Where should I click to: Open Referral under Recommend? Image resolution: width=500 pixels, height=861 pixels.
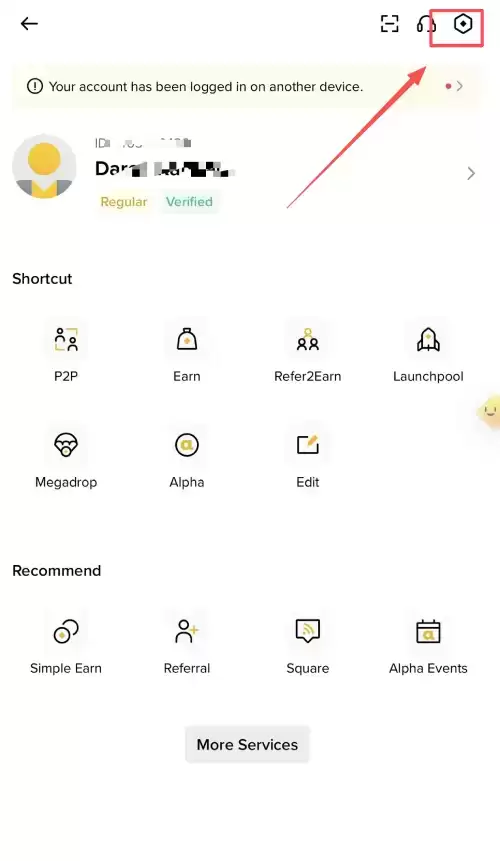click(x=187, y=643)
